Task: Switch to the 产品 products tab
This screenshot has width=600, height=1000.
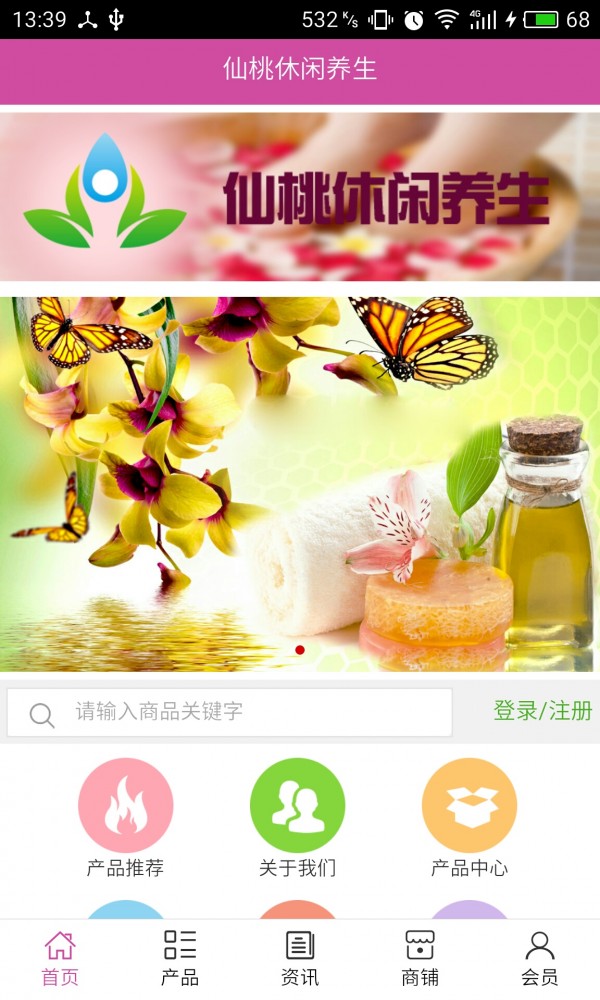Action: tap(180, 958)
